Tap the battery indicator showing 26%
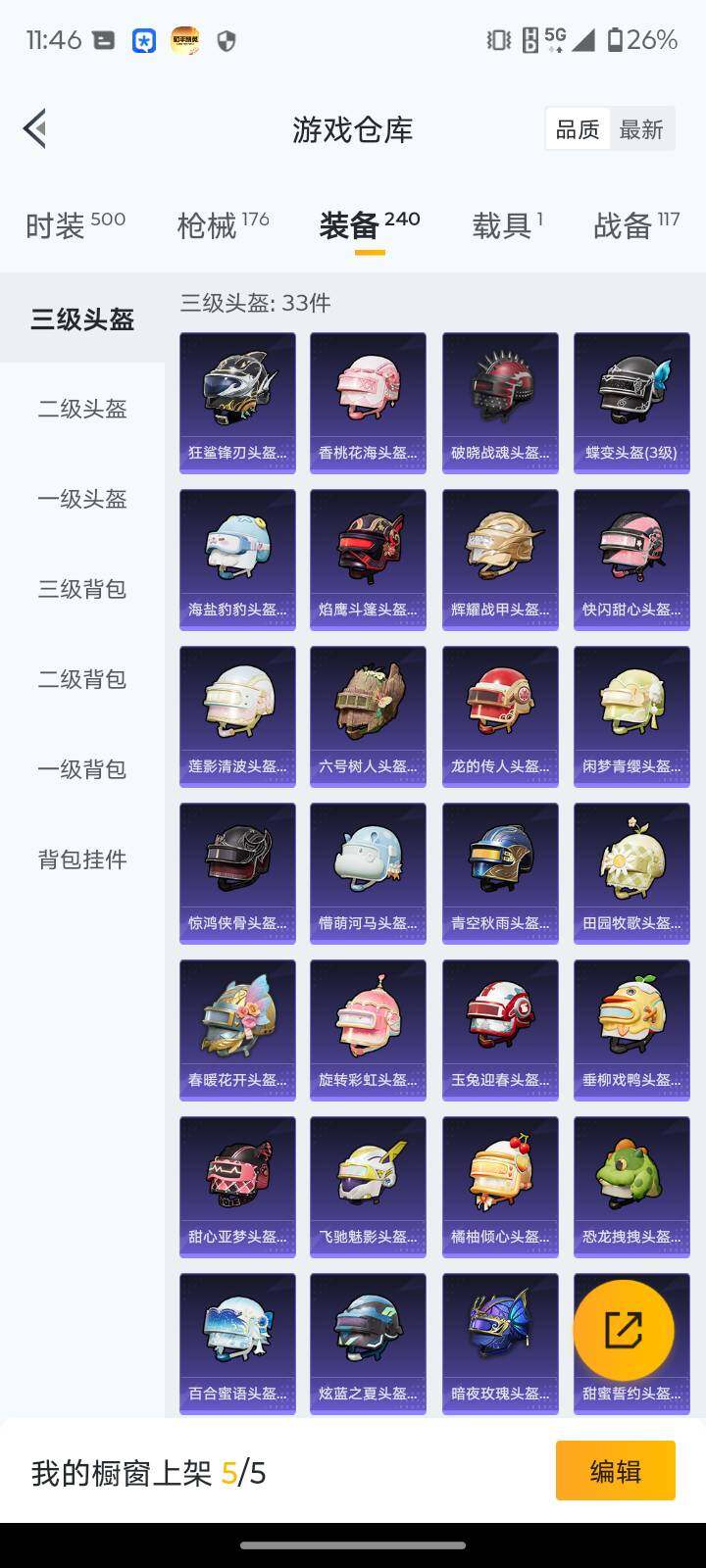 [x=639, y=41]
